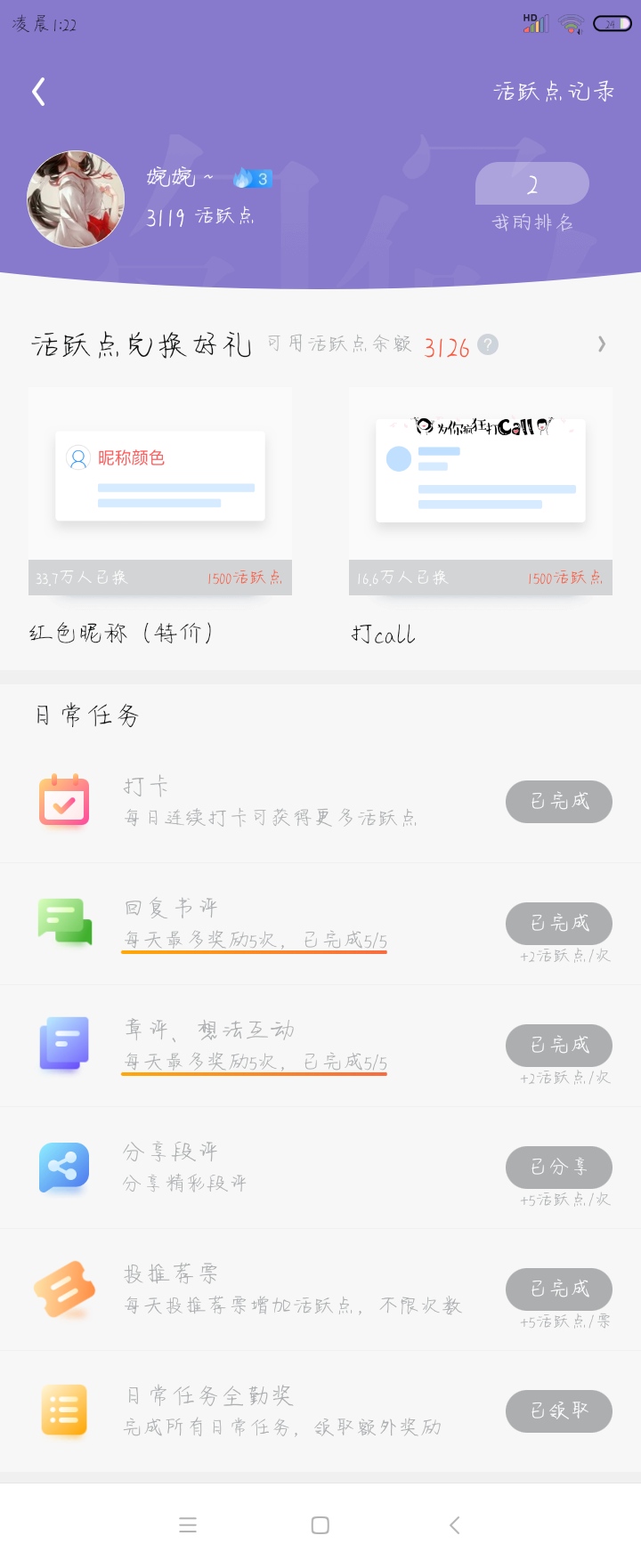The width and height of the screenshot is (641, 1568).
Task: Tap 已完成 button for 章评、想法互动 task
Action: (x=559, y=1046)
